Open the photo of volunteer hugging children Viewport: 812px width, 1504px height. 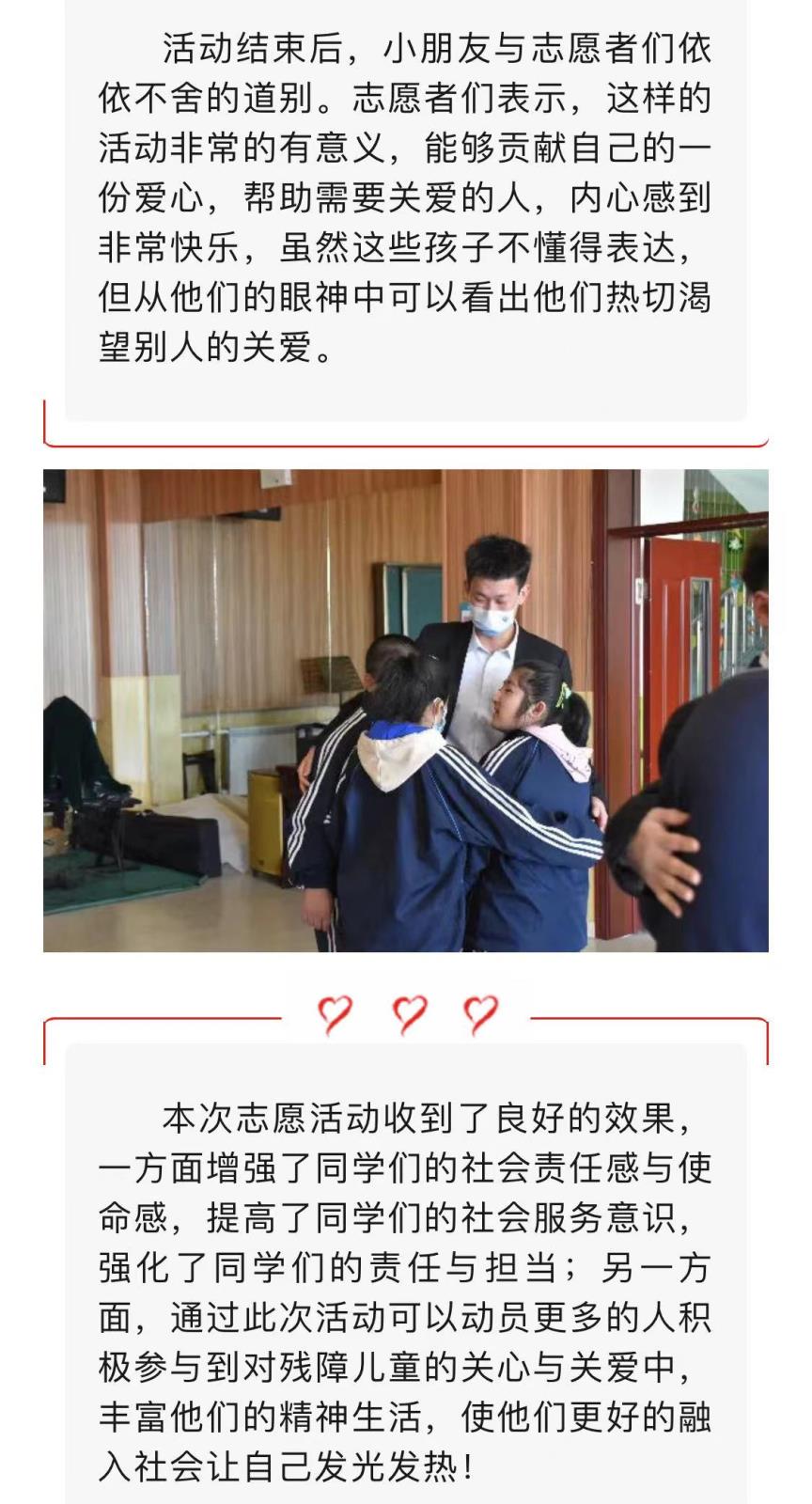[x=406, y=711]
